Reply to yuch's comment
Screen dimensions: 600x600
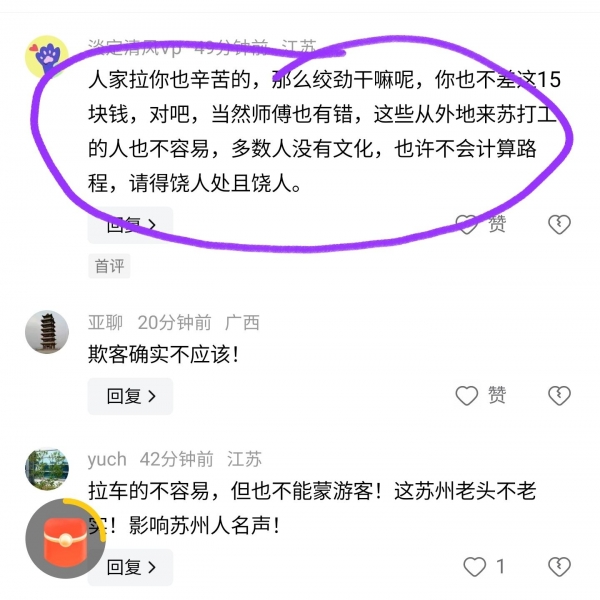131,567
